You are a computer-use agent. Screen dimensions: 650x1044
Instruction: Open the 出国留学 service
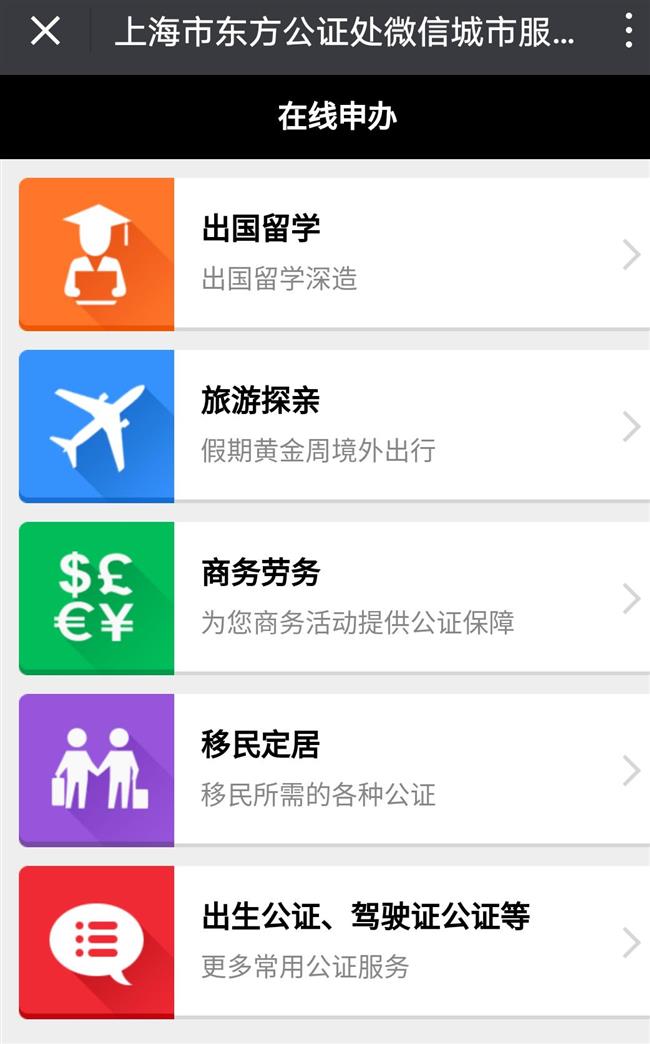click(x=334, y=254)
